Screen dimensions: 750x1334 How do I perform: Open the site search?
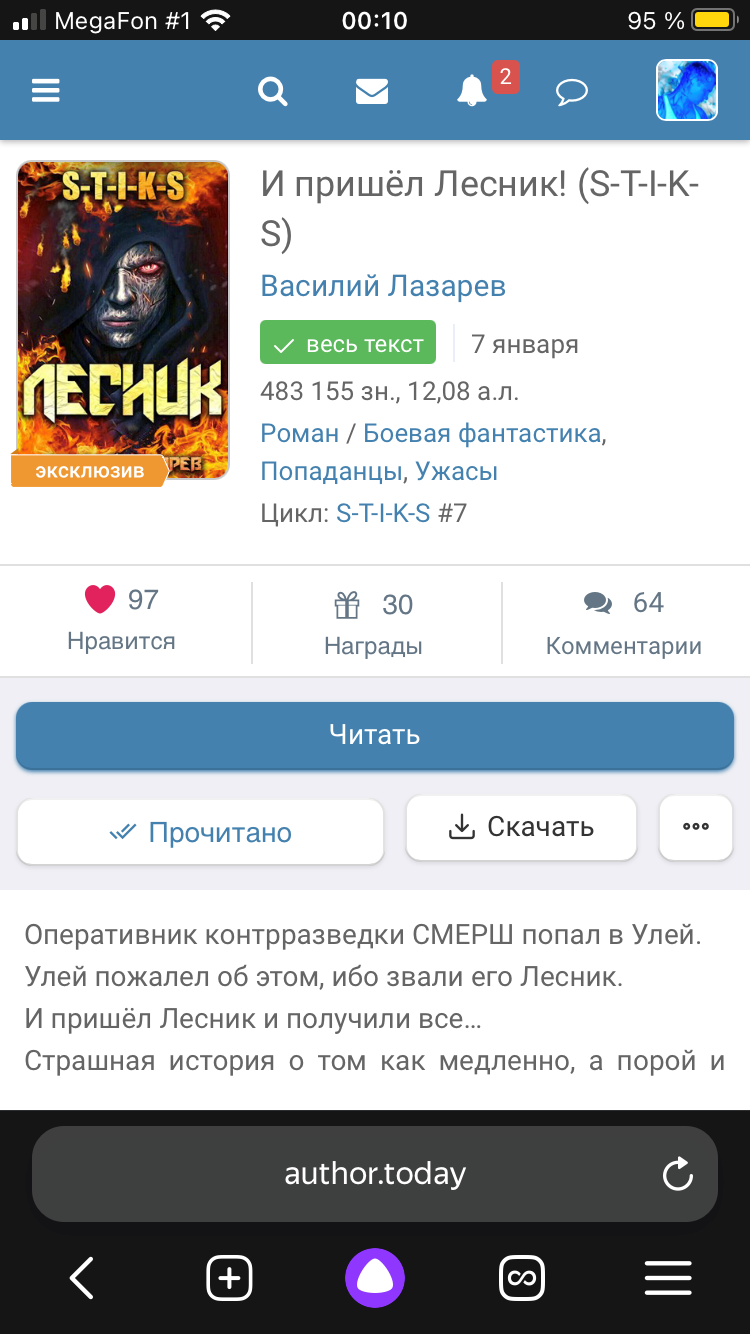pos(272,91)
